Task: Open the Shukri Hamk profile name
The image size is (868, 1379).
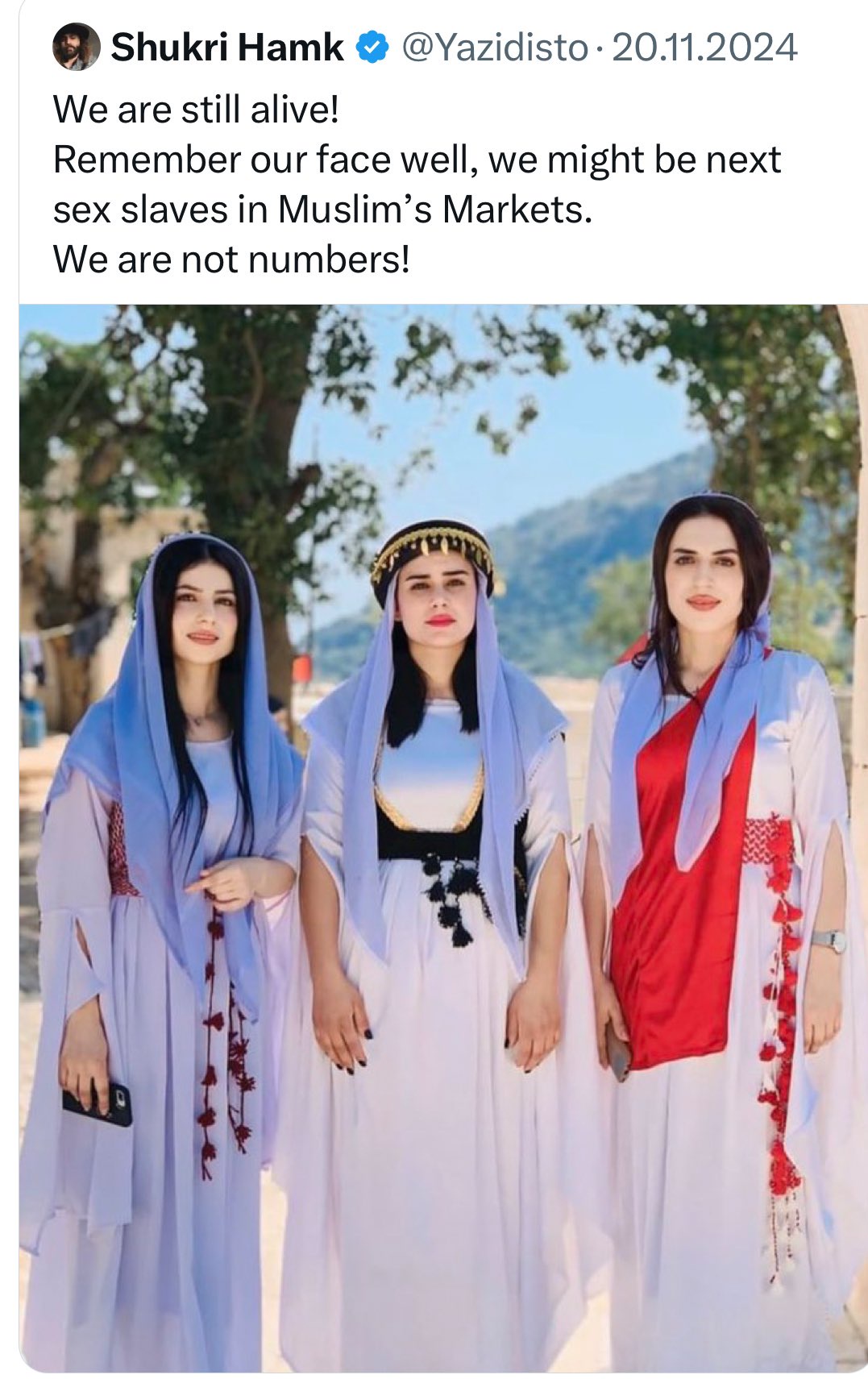Action: point(227,48)
